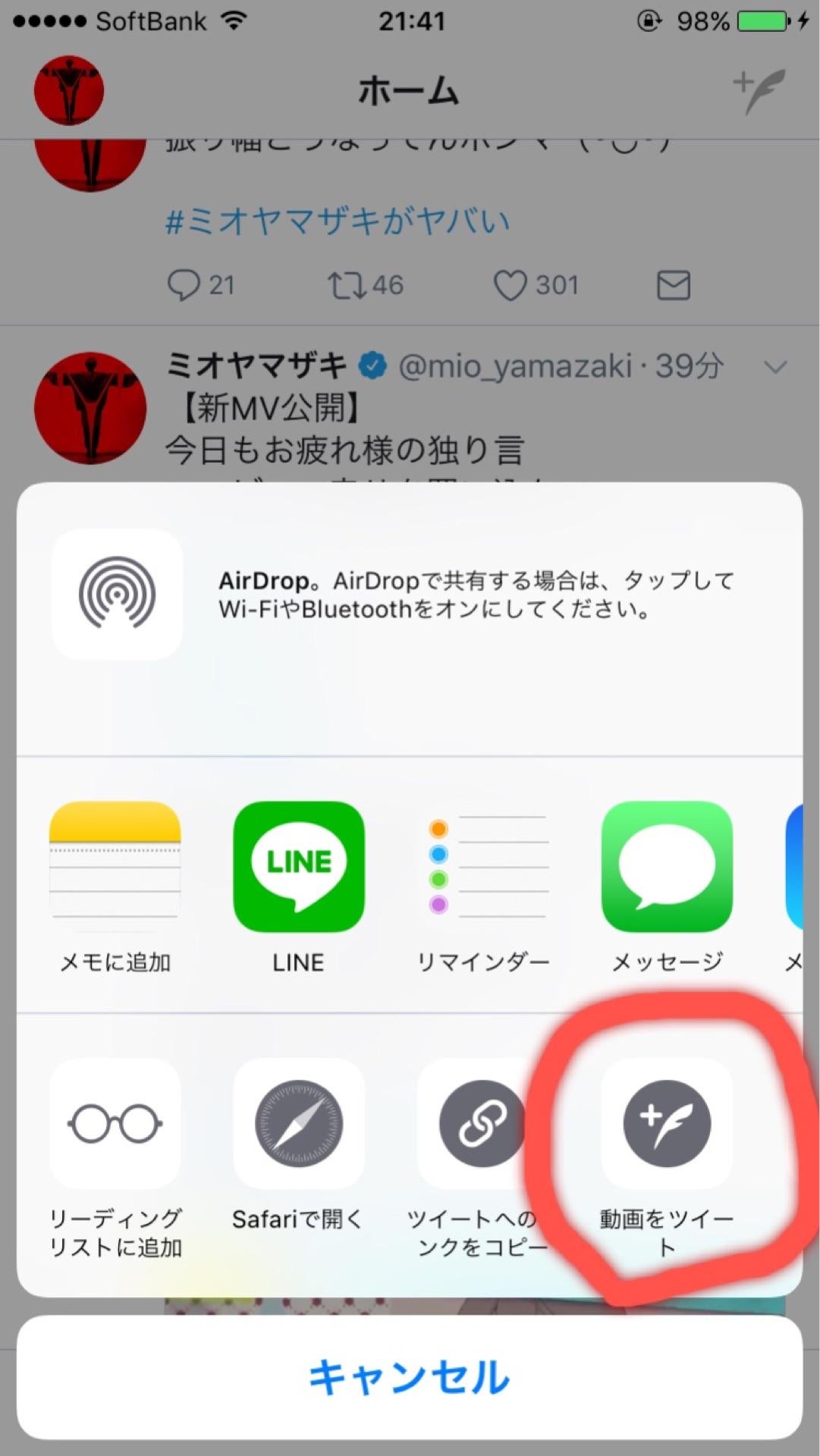The width and height of the screenshot is (820, 1456).
Task: Tap the new tweet compose quill icon
Action: [x=757, y=89]
